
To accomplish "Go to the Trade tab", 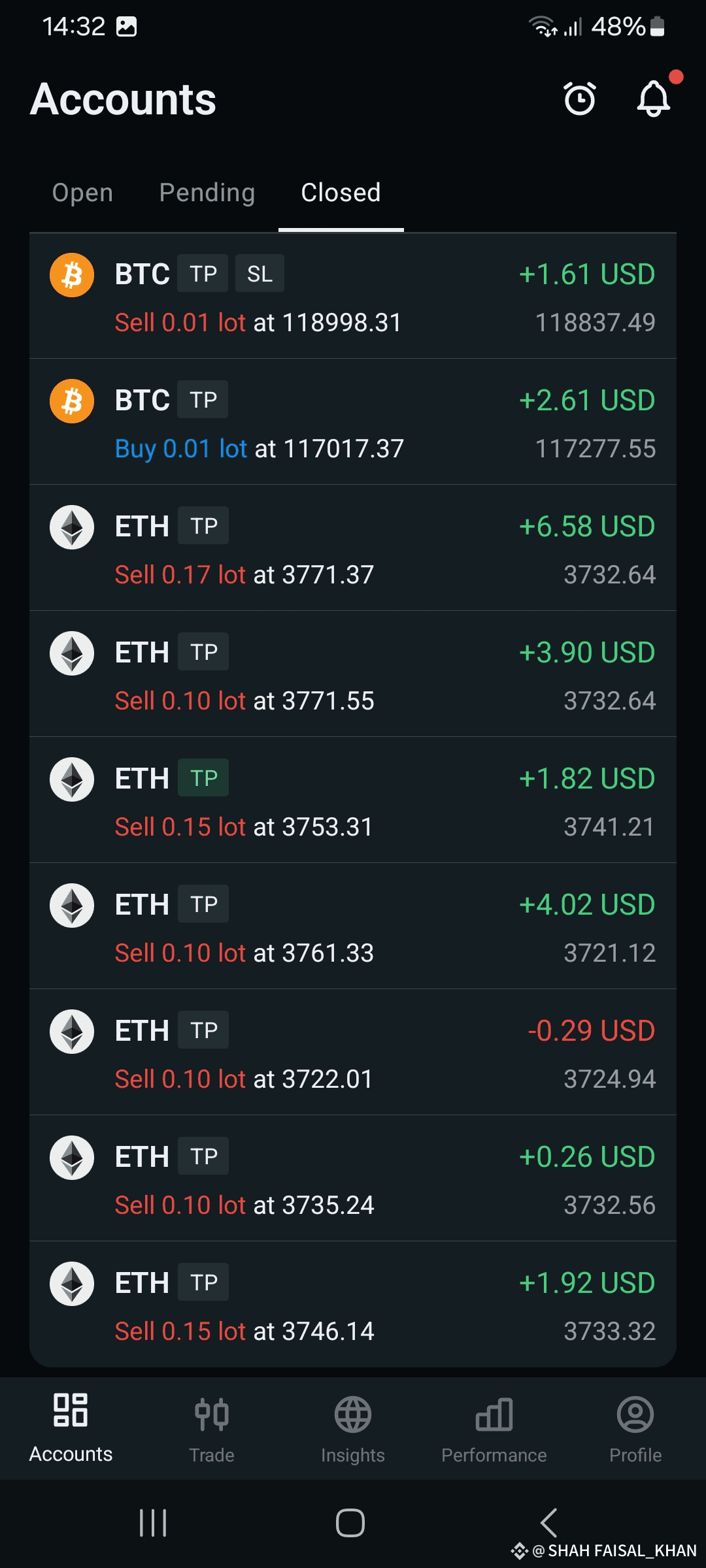I will click(x=212, y=1428).
